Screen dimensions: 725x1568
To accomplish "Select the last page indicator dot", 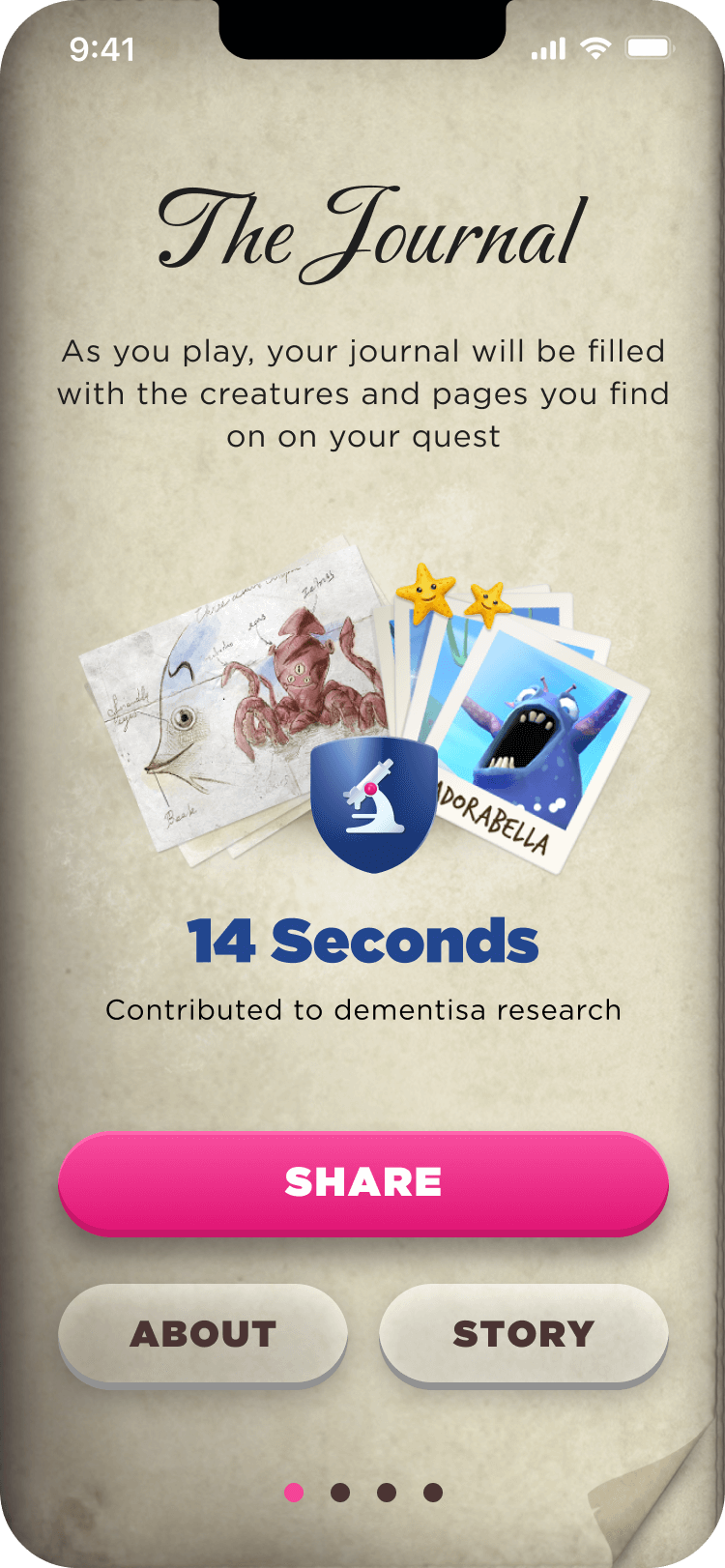I will point(433,1493).
